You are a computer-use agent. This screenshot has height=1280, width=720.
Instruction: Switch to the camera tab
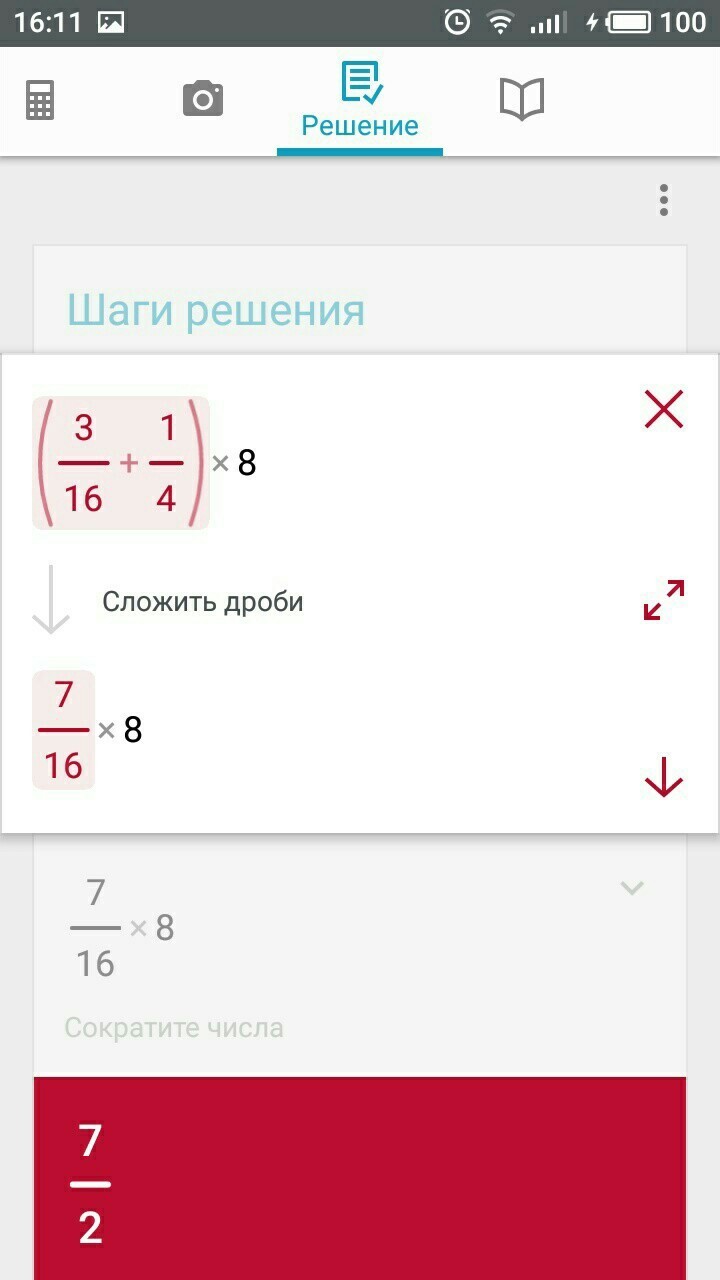(203, 99)
